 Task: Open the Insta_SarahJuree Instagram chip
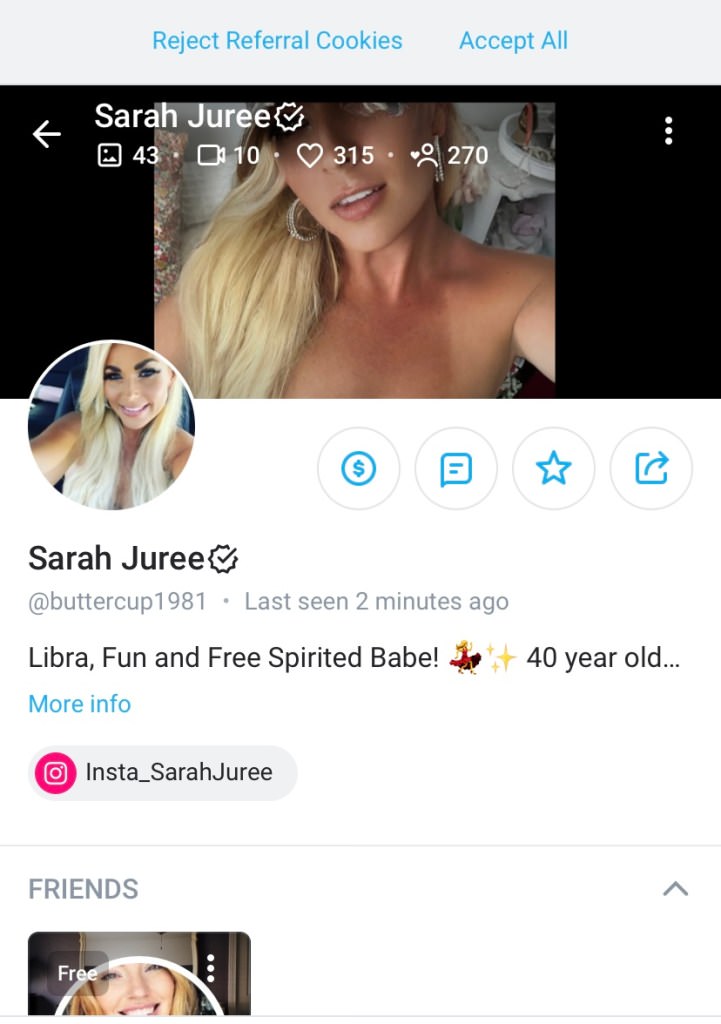tap(163, 772)
